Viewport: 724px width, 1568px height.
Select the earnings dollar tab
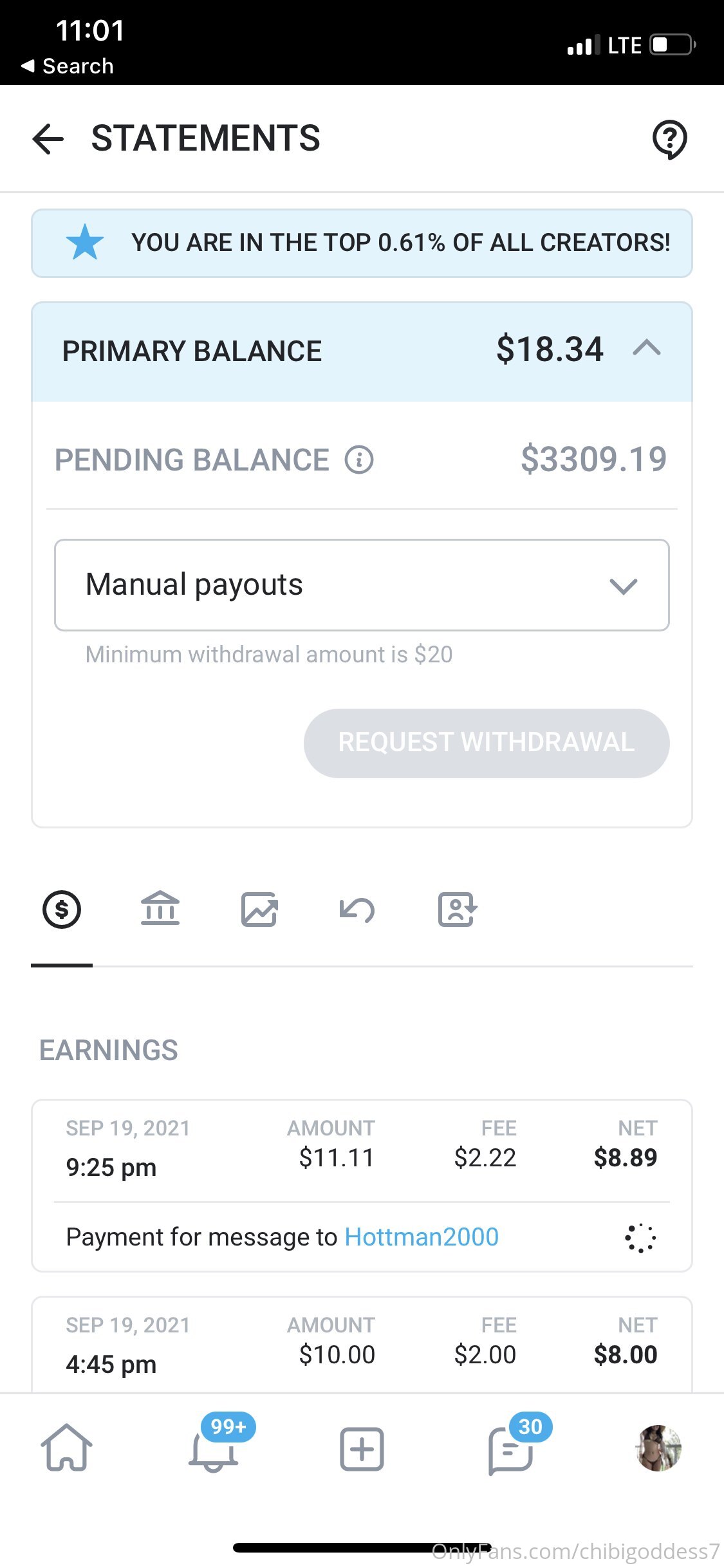click(62, 910)
